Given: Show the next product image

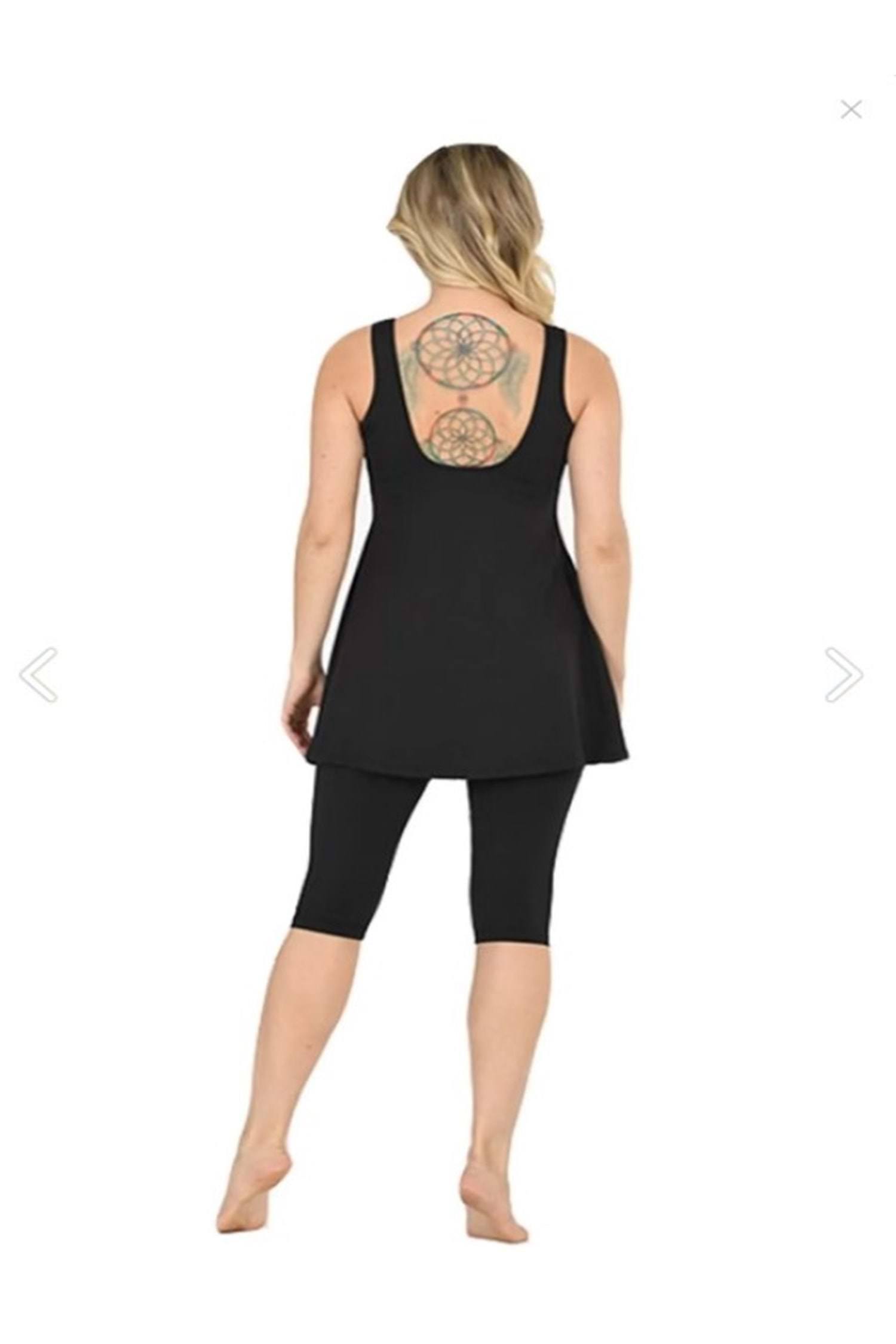Looking at the screenshot, I should (843, 674).
